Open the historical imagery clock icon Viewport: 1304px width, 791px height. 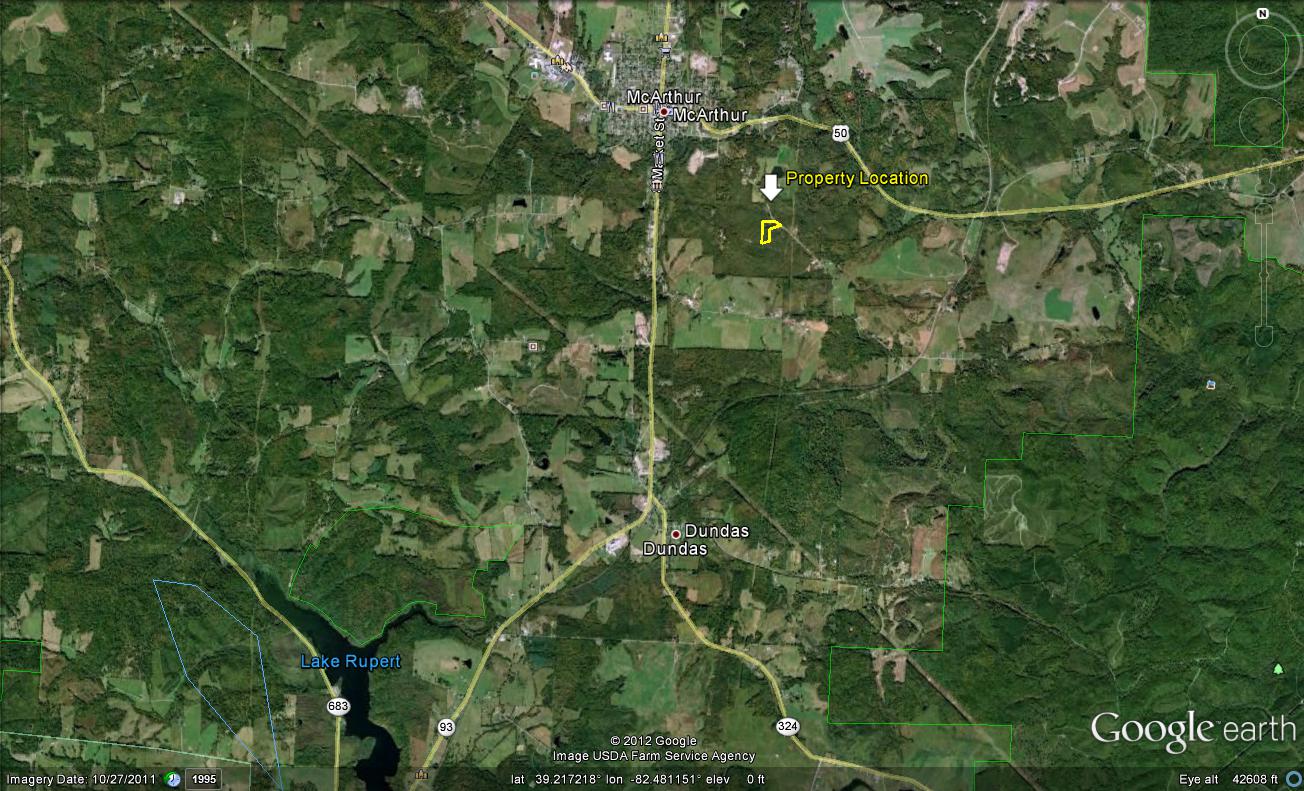[x=173, y=779]
